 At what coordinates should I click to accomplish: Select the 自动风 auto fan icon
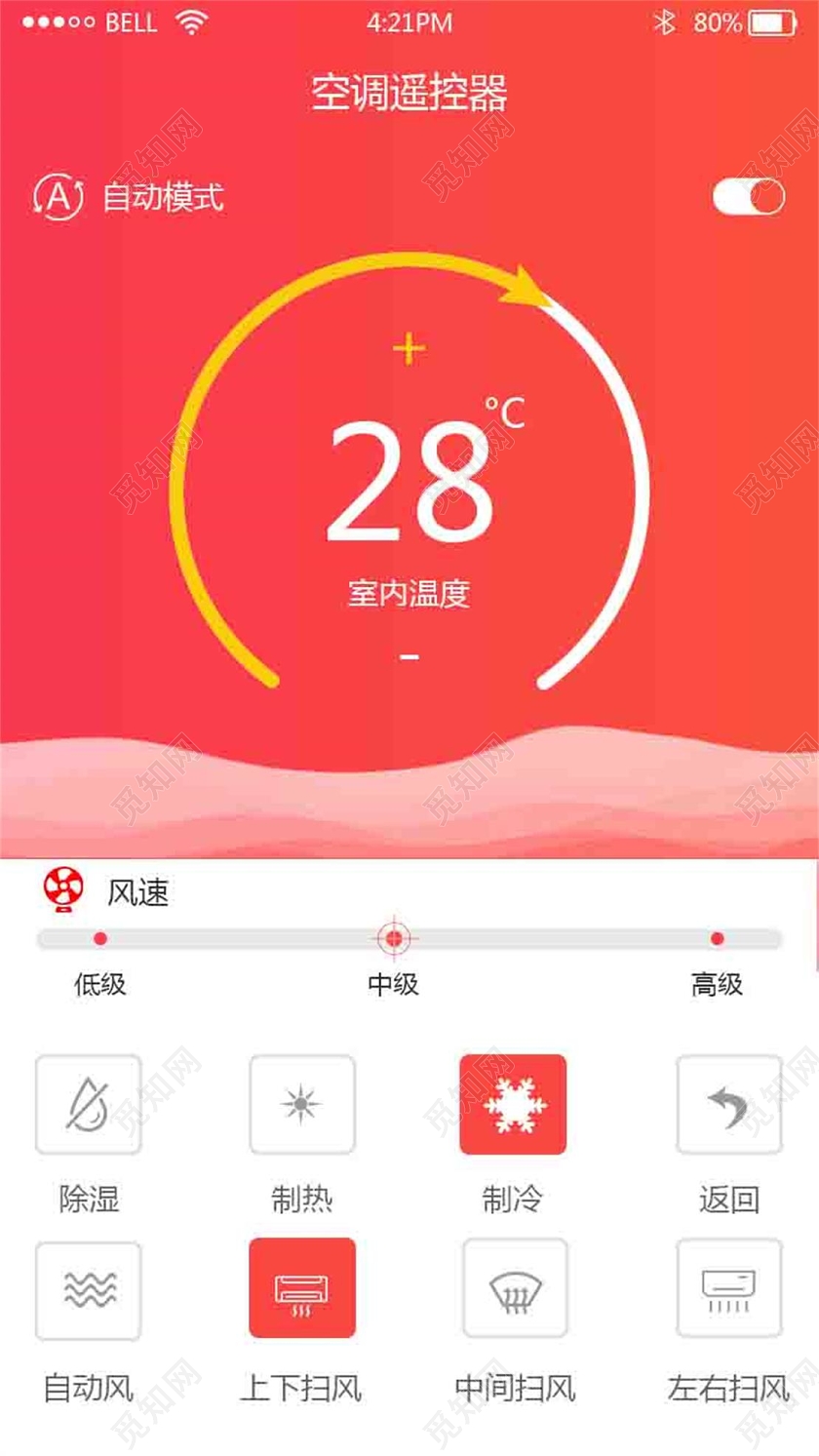[88, 1289]
